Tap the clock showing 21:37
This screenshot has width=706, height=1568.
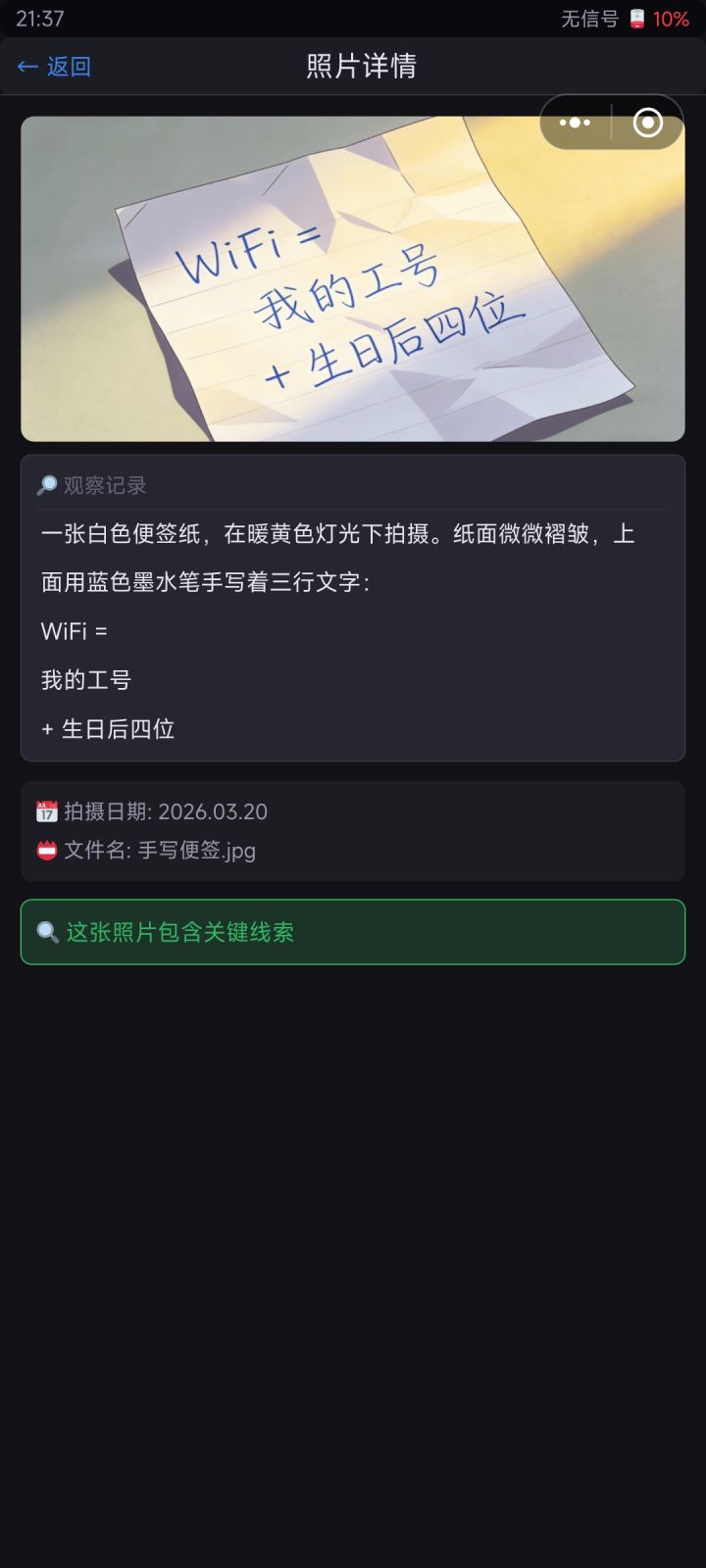point(40,18)
